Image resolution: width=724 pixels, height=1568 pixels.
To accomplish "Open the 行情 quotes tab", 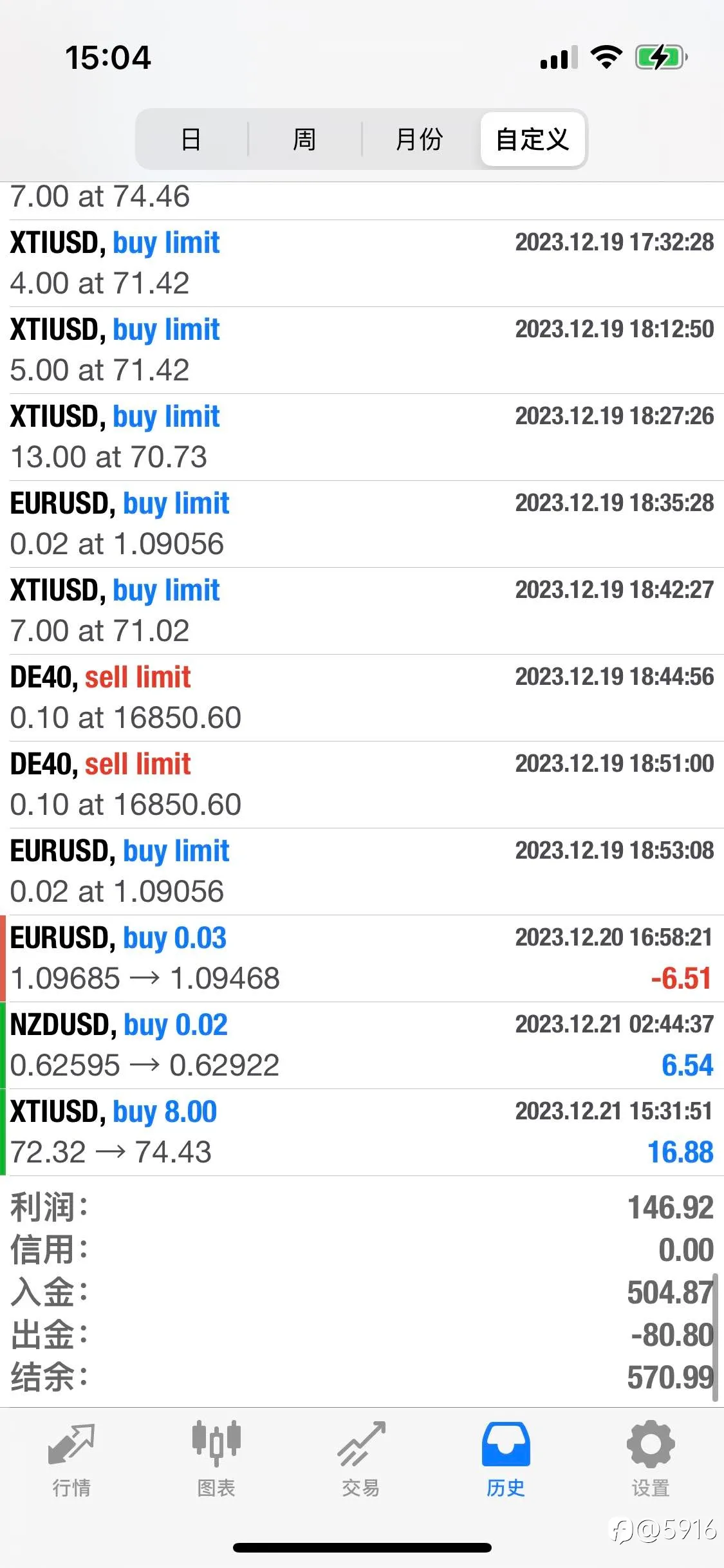I will click(71, 1460).
